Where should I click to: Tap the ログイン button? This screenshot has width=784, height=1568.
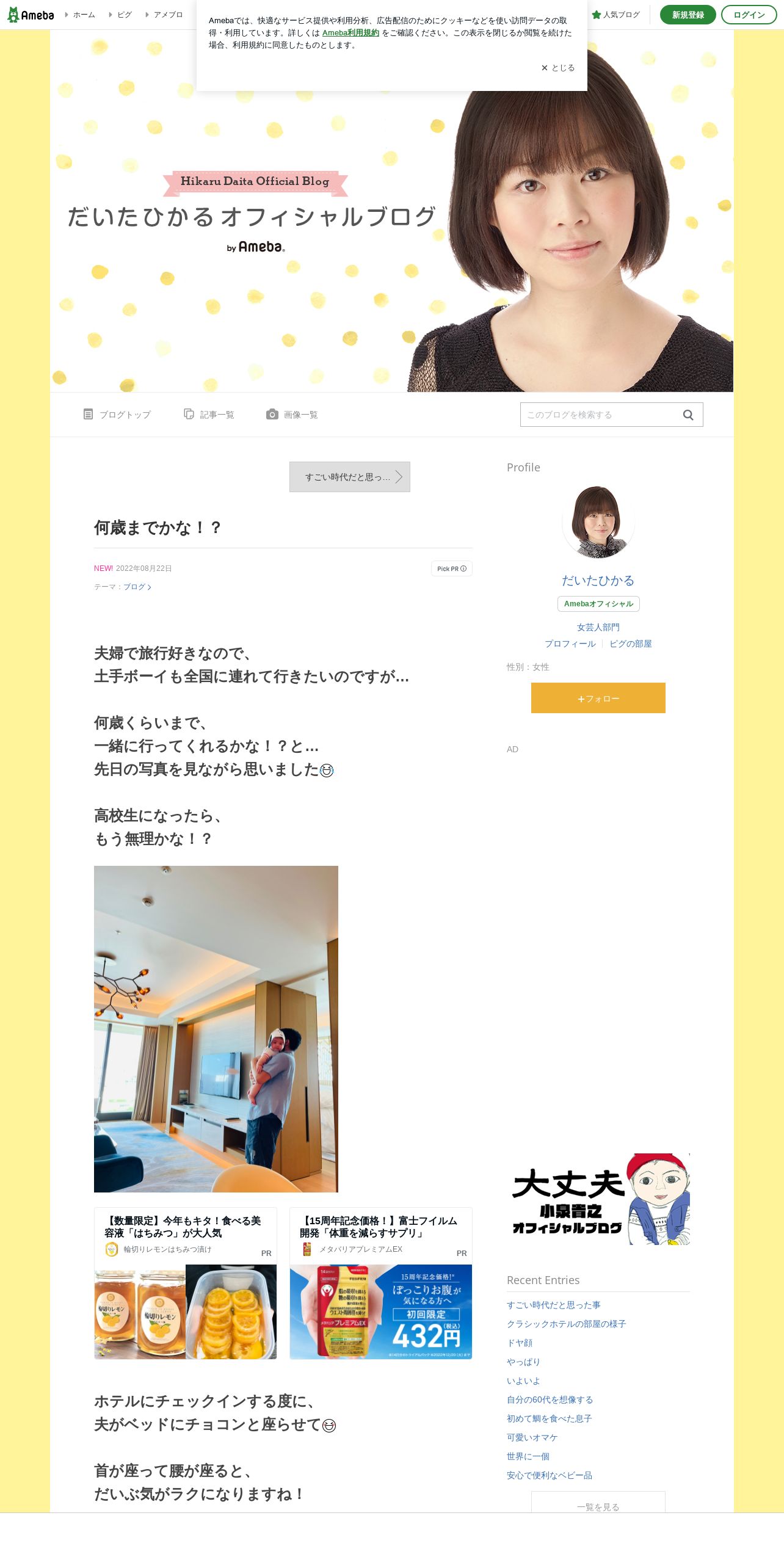click(749, 15)
